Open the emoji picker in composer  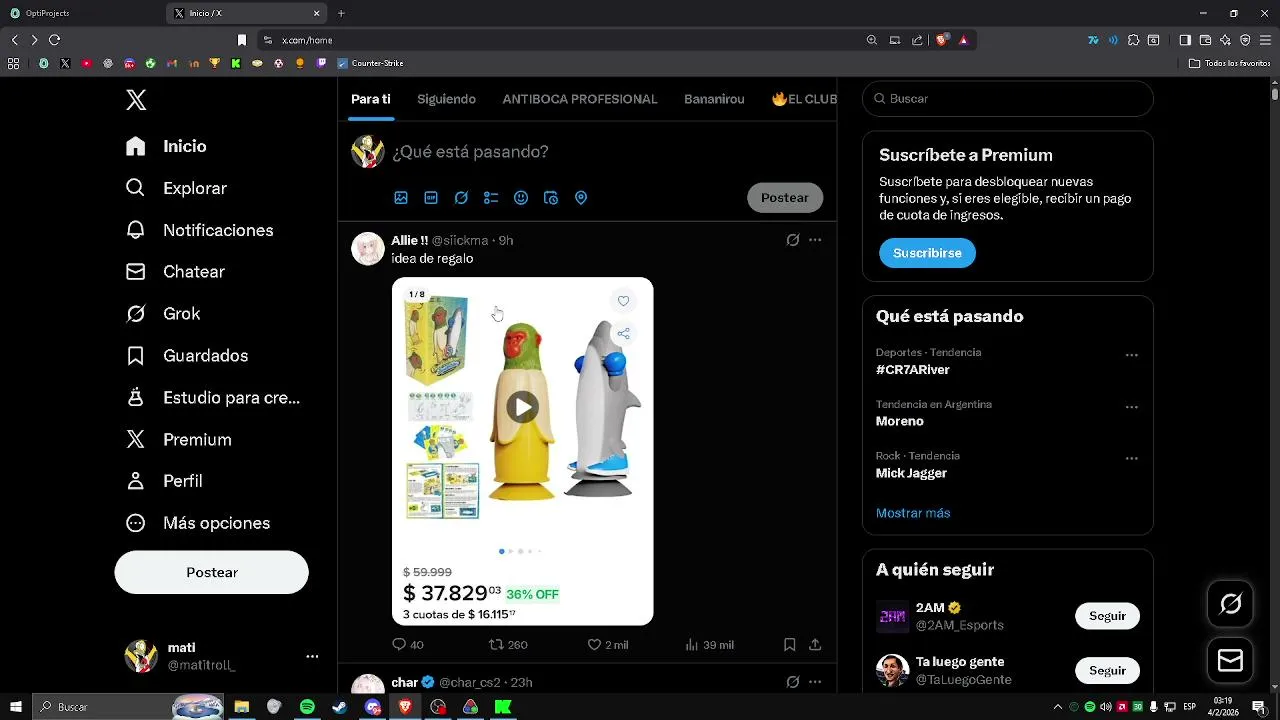(521, 198)
